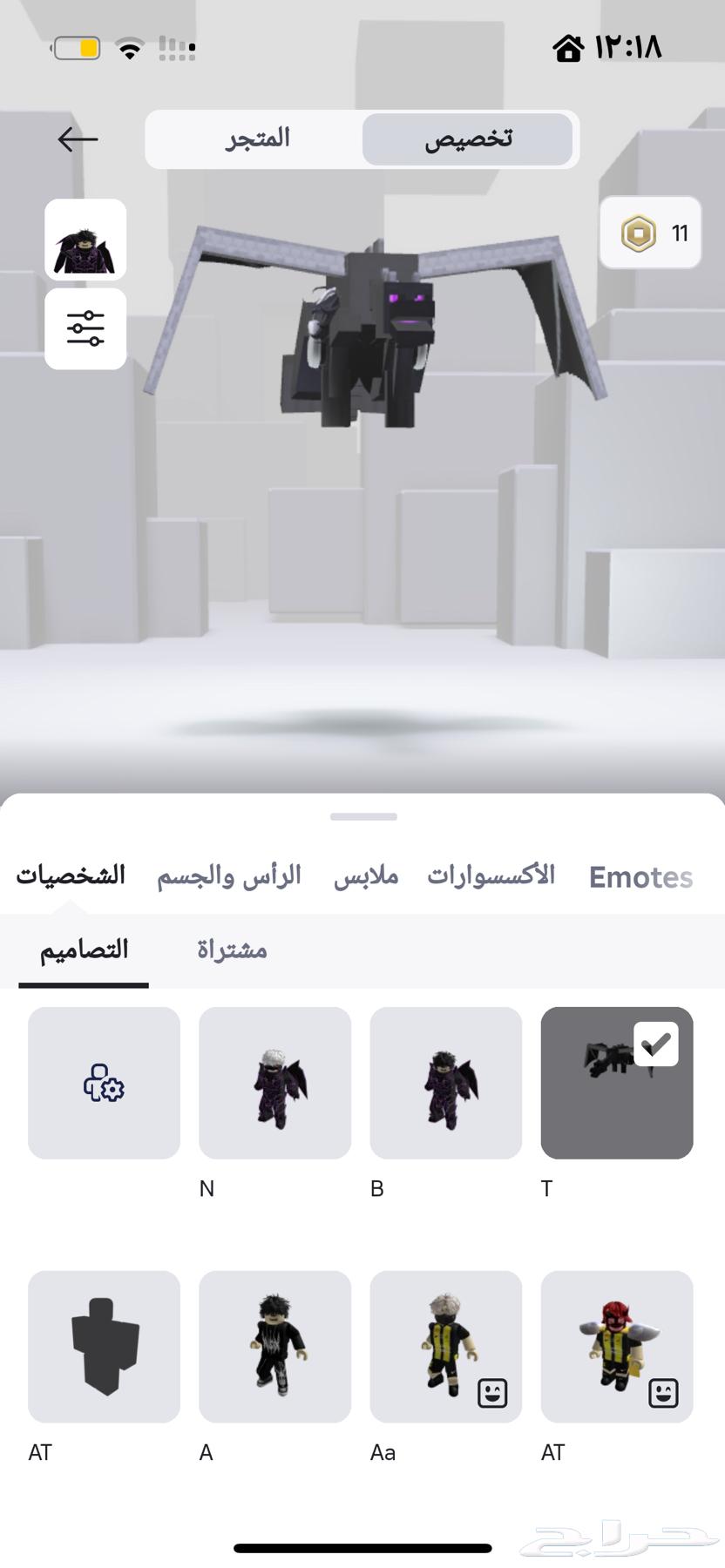Equip the outfit named A

274,1346
